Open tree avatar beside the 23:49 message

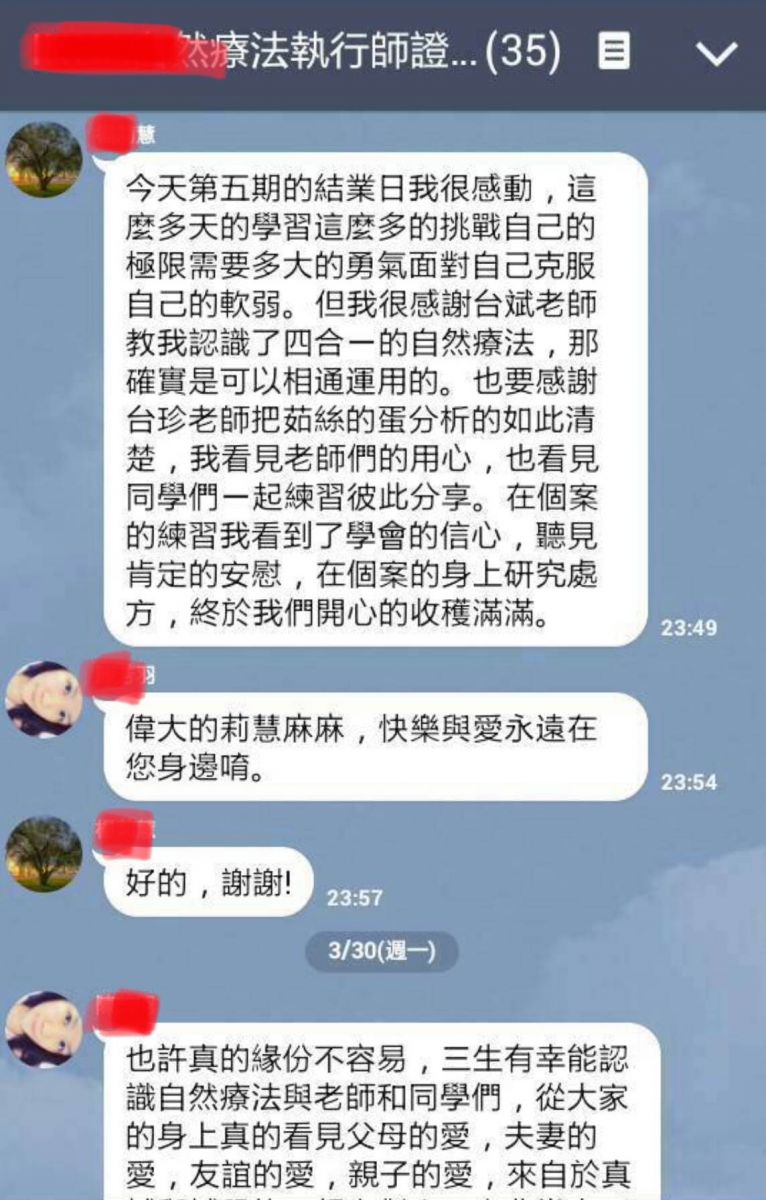pos(44,159)
